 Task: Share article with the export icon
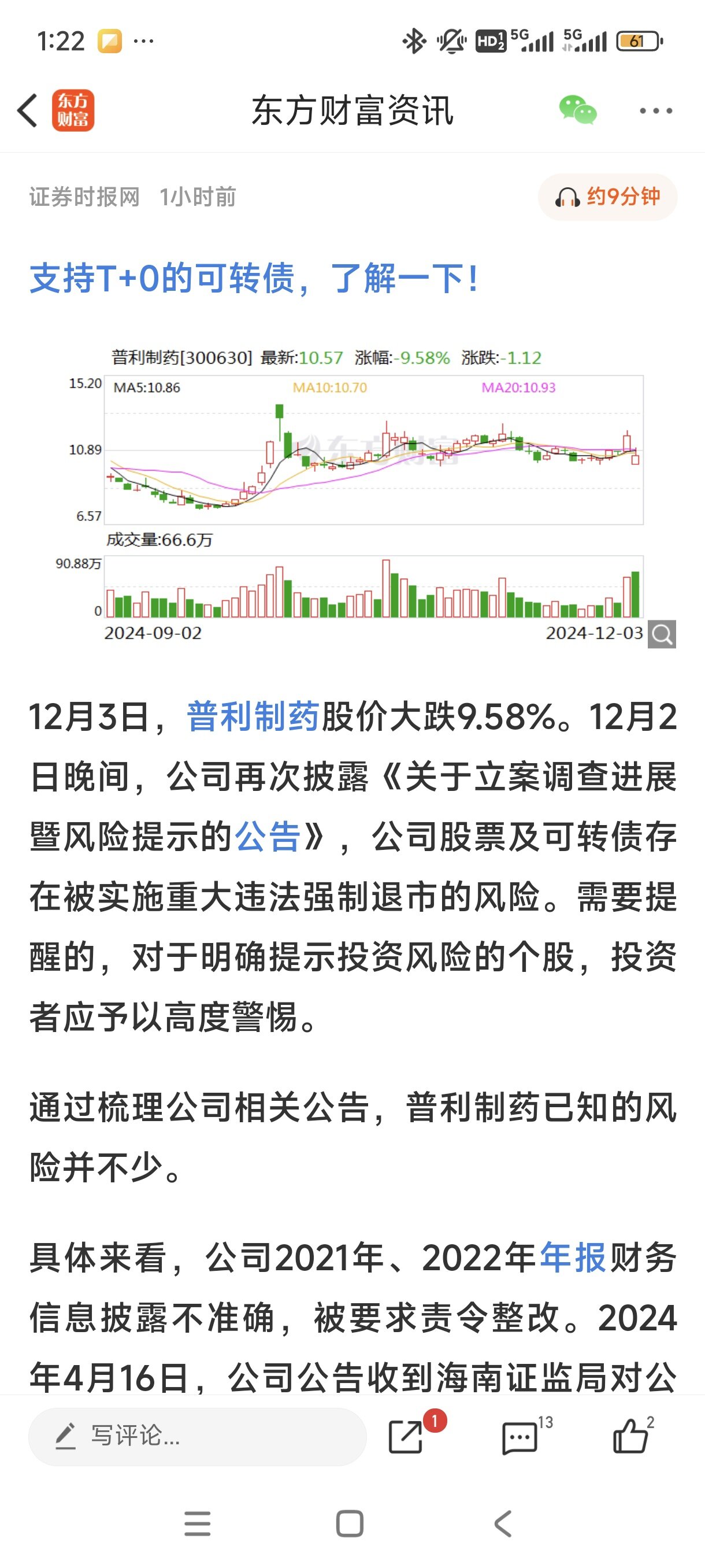406,1437
